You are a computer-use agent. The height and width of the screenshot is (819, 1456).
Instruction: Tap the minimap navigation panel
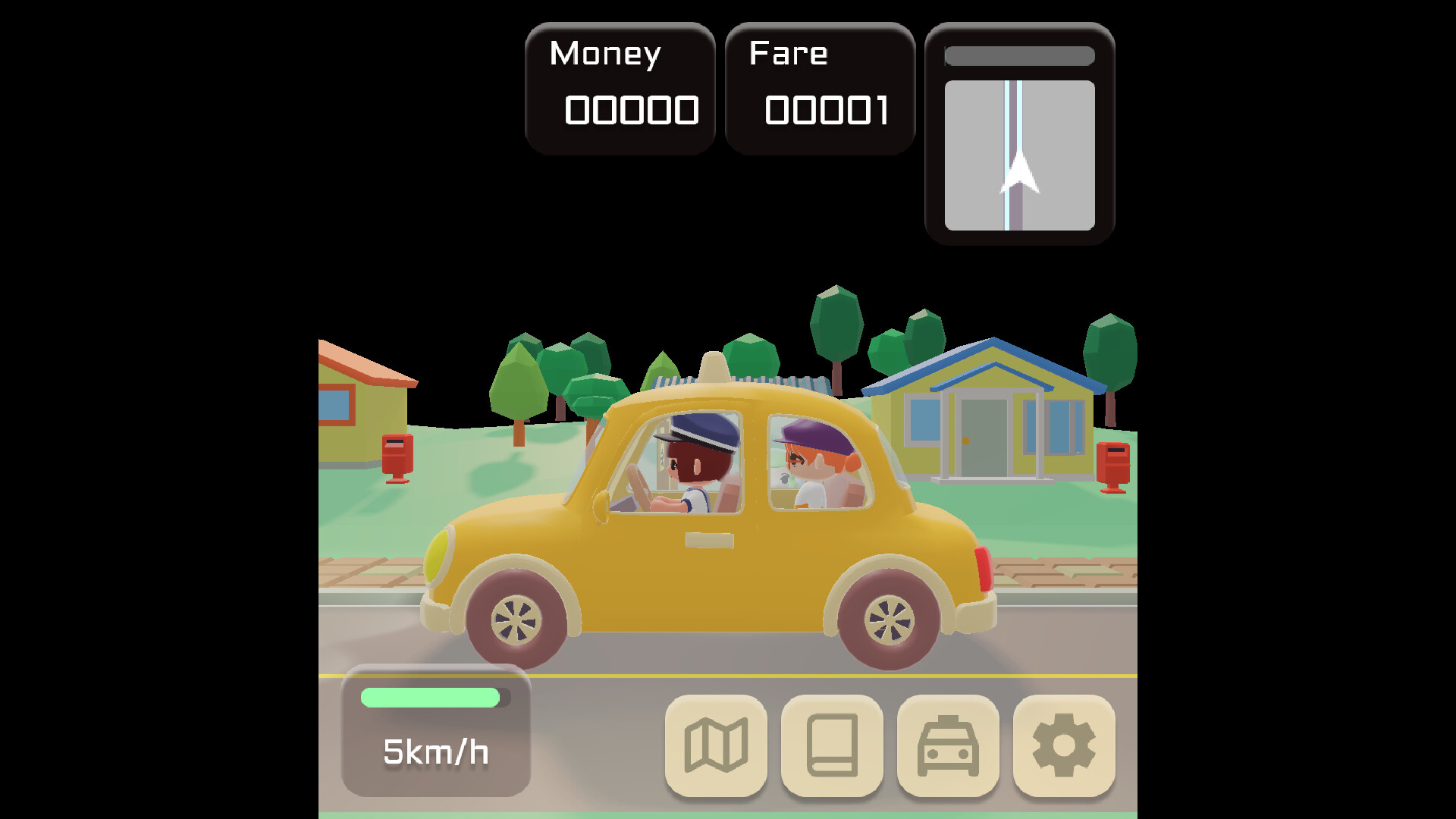tap(1019, 155)
